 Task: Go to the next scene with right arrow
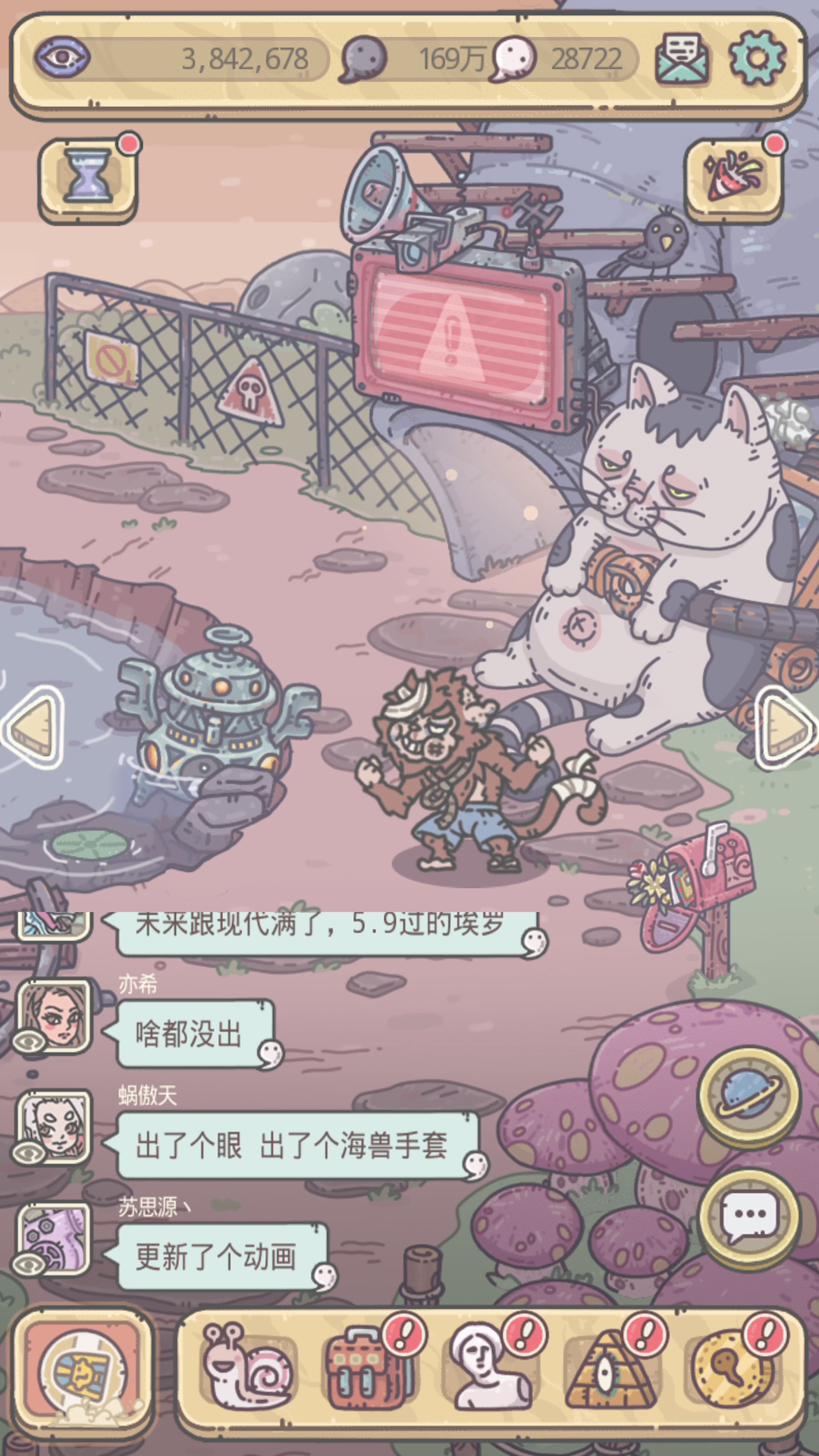pyautogui.click(x=786, y=726)
